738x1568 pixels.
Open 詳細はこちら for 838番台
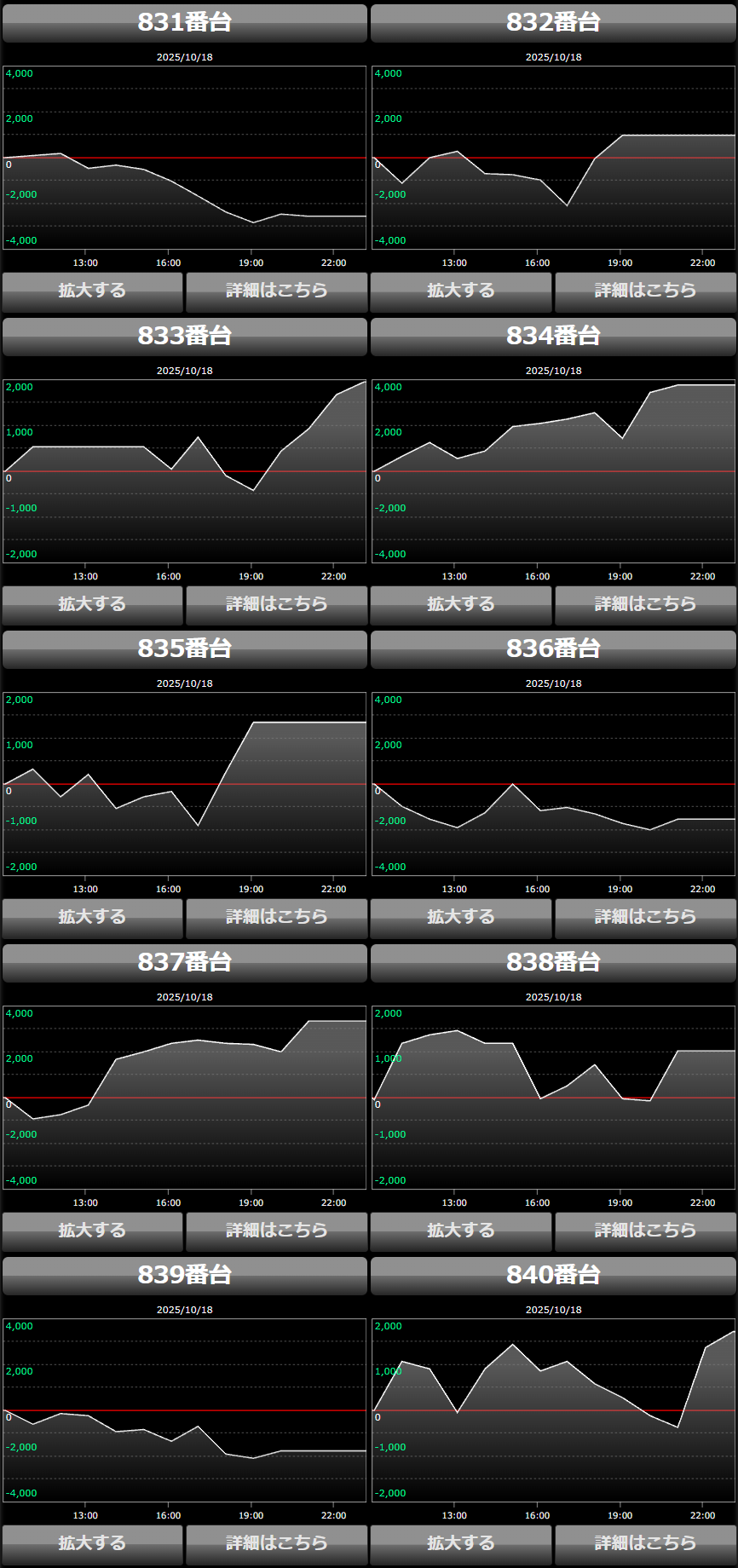[x=645, y=1231]
